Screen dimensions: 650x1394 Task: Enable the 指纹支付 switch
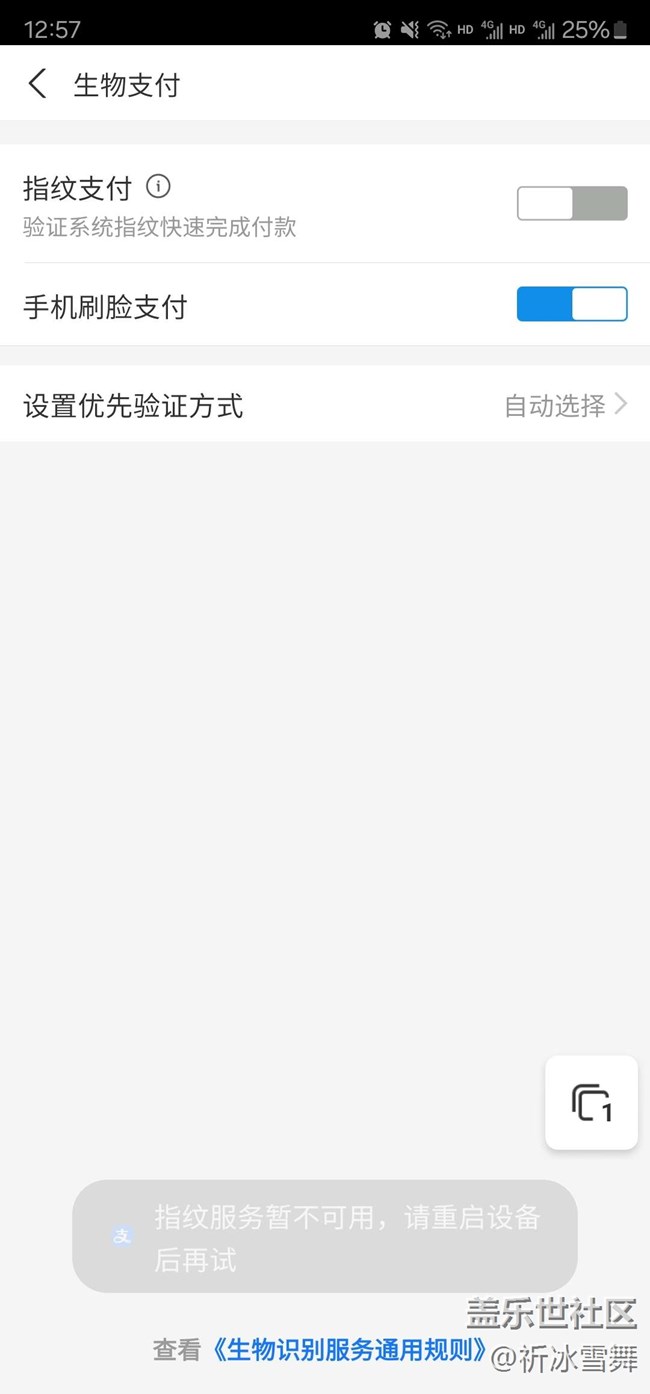pos(571,203)
